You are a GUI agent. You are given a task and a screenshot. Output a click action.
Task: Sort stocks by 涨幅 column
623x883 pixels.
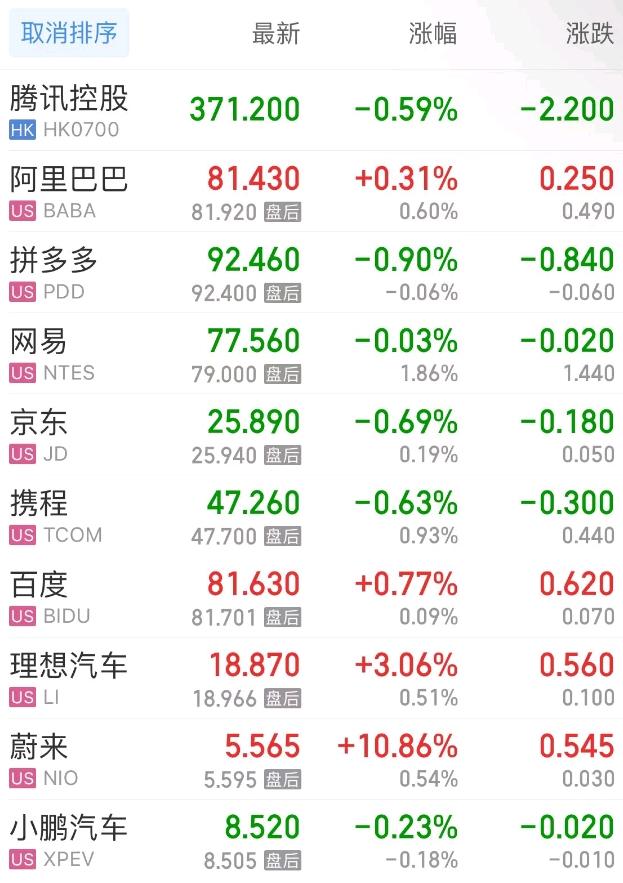coord(433,33)
